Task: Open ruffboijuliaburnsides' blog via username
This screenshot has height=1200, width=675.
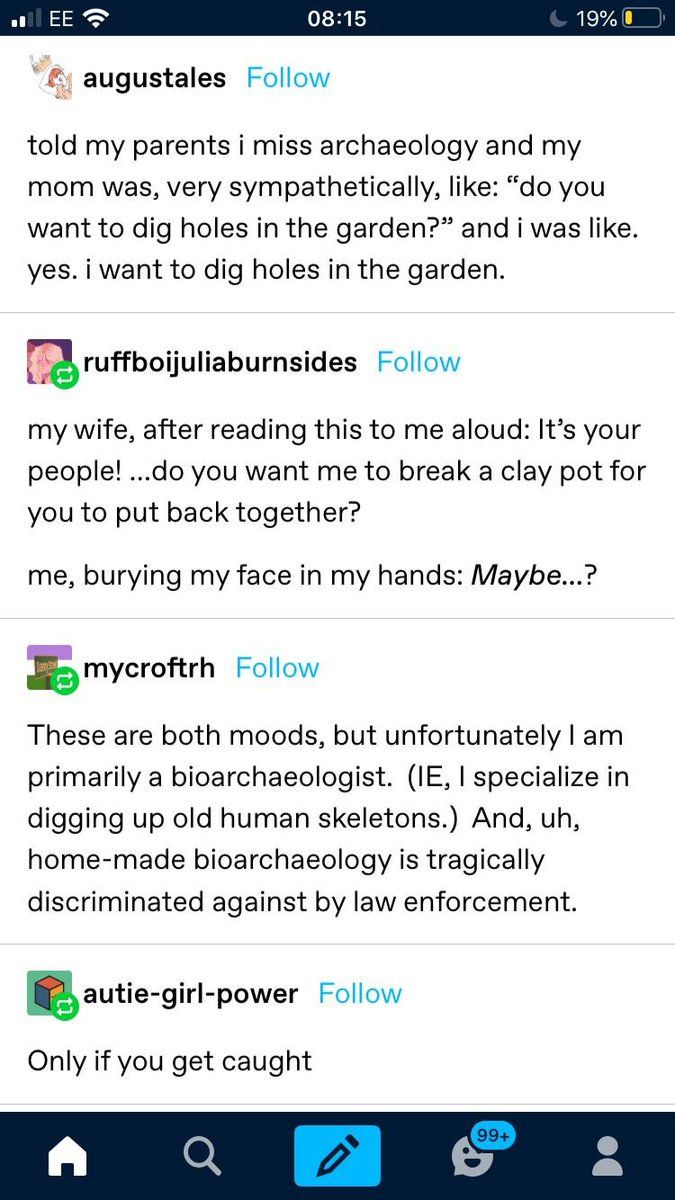Action: (x=219, y=362)
